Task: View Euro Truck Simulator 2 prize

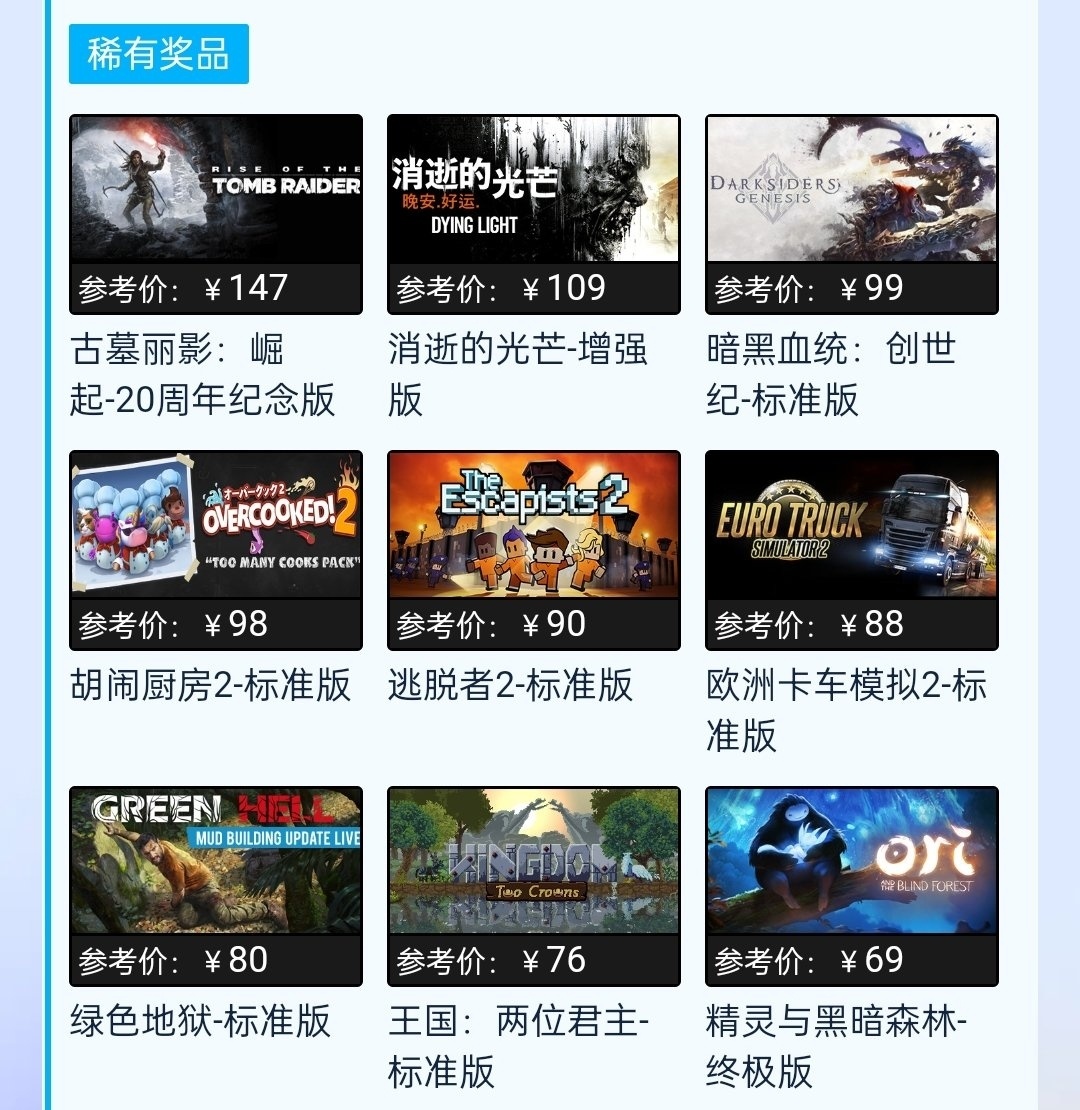Action: 851,526
